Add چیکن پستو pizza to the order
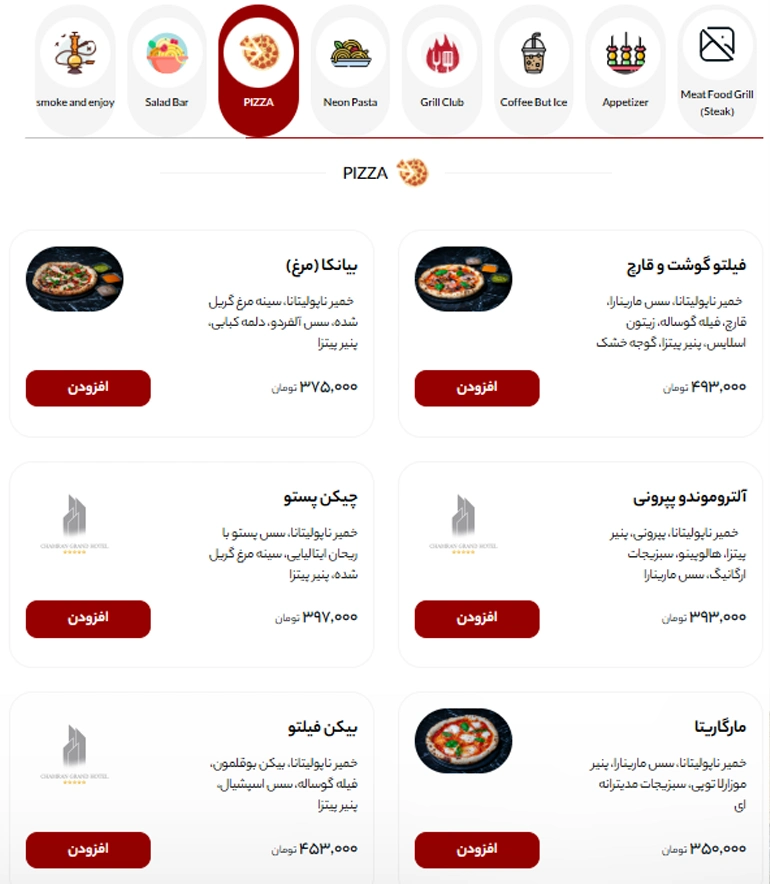The height and width of the screenshot is (884, 770). point(88,618)
